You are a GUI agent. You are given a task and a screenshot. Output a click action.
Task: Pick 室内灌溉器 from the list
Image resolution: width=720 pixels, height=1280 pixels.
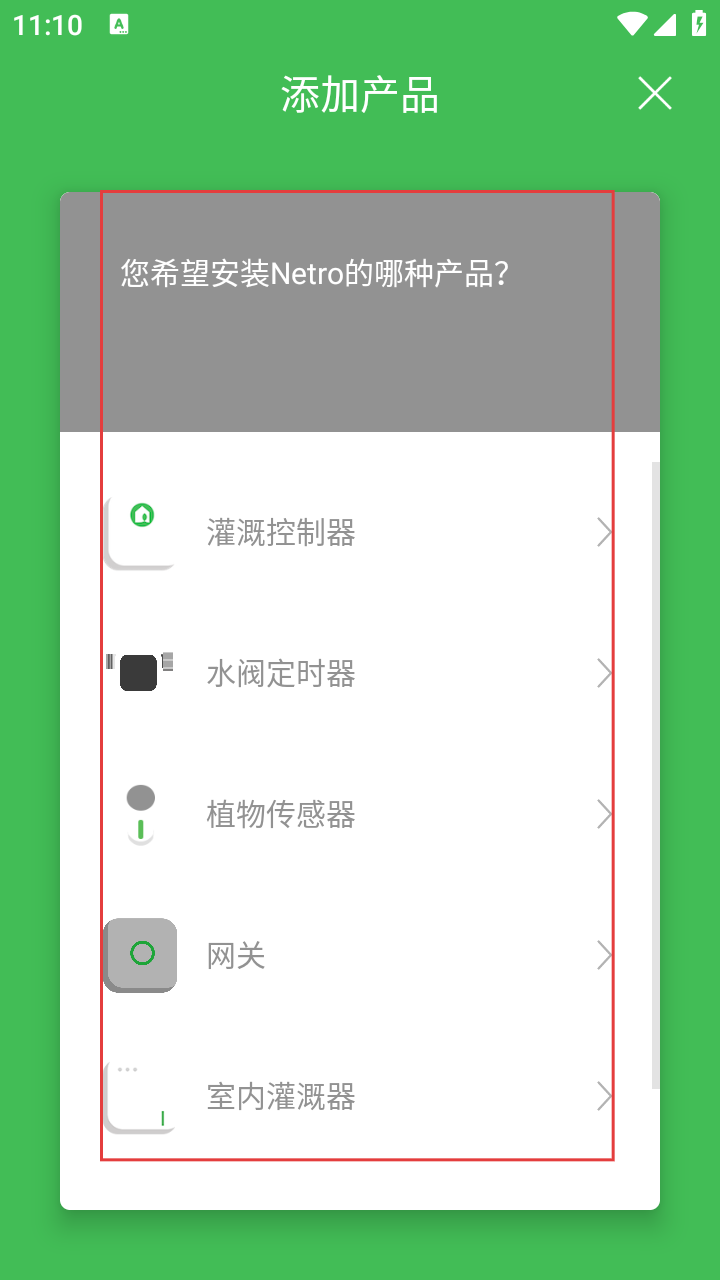(357, 1097)
